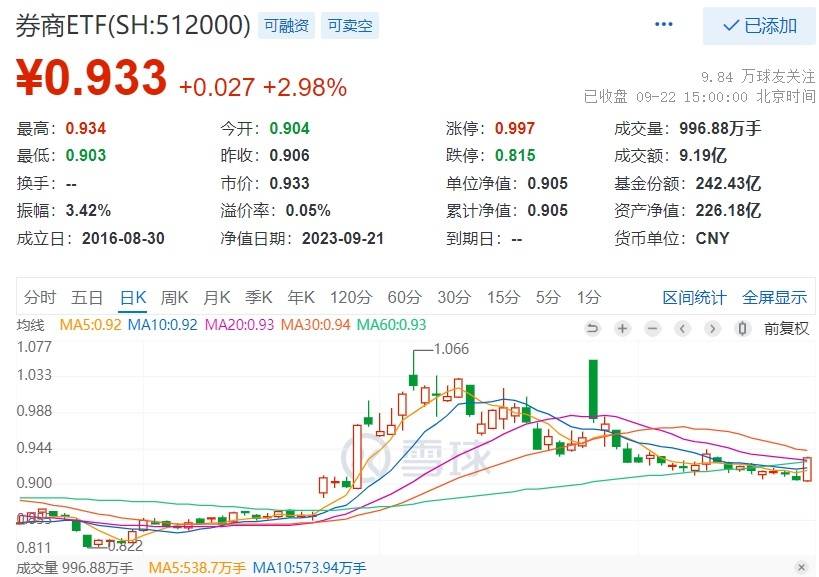
Task: Show the 季K chart
Action: (259, 297)
